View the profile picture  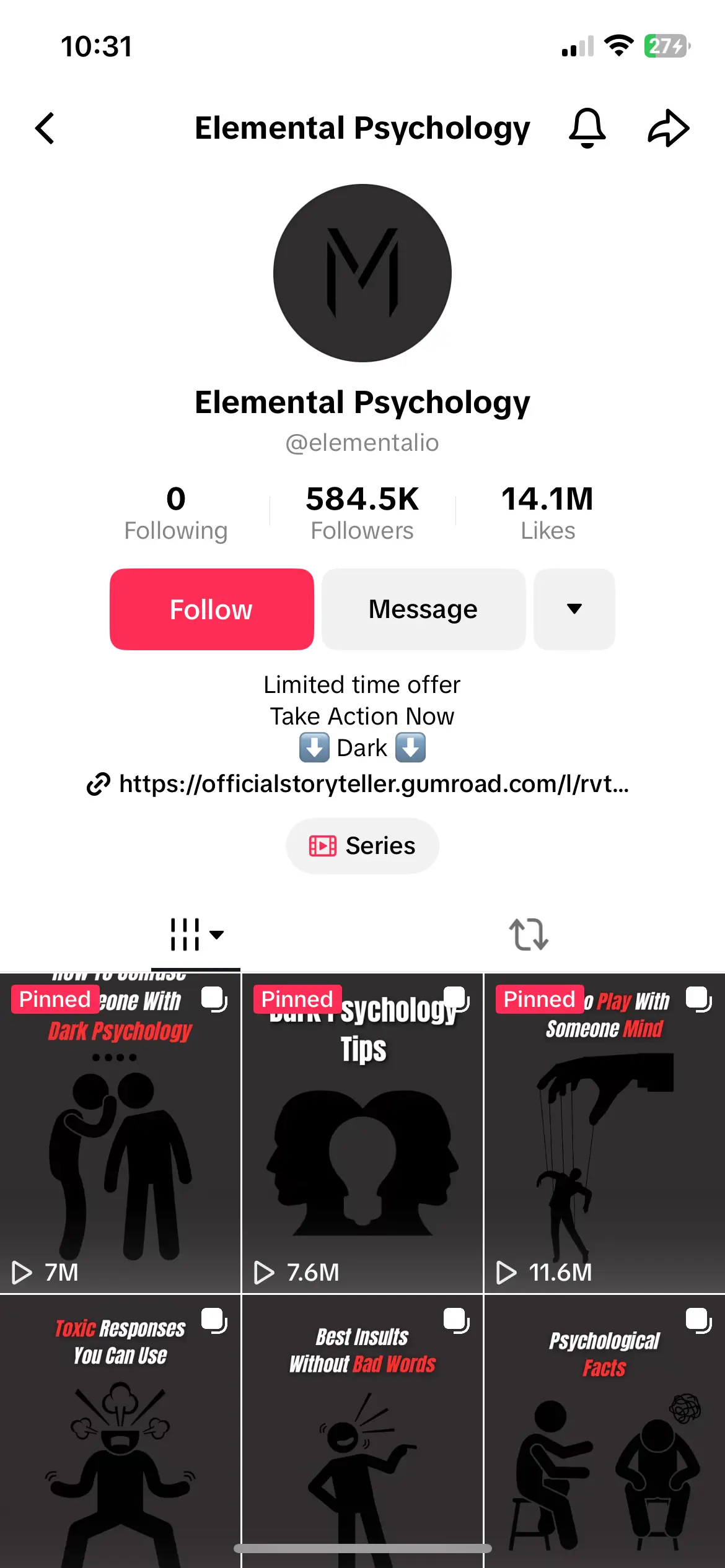362,273
